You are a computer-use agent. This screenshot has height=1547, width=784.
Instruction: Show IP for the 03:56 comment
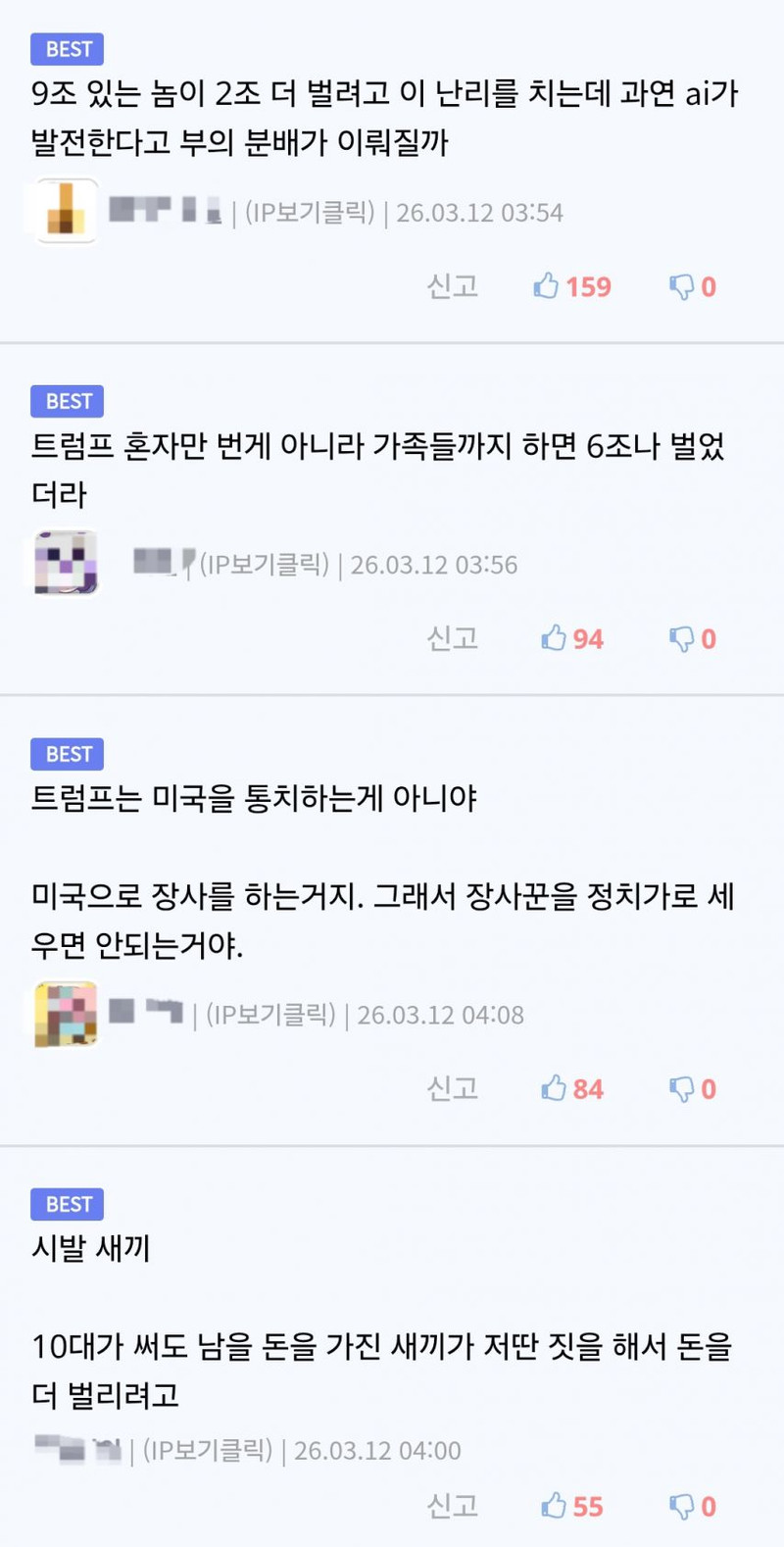coord(265,565)
